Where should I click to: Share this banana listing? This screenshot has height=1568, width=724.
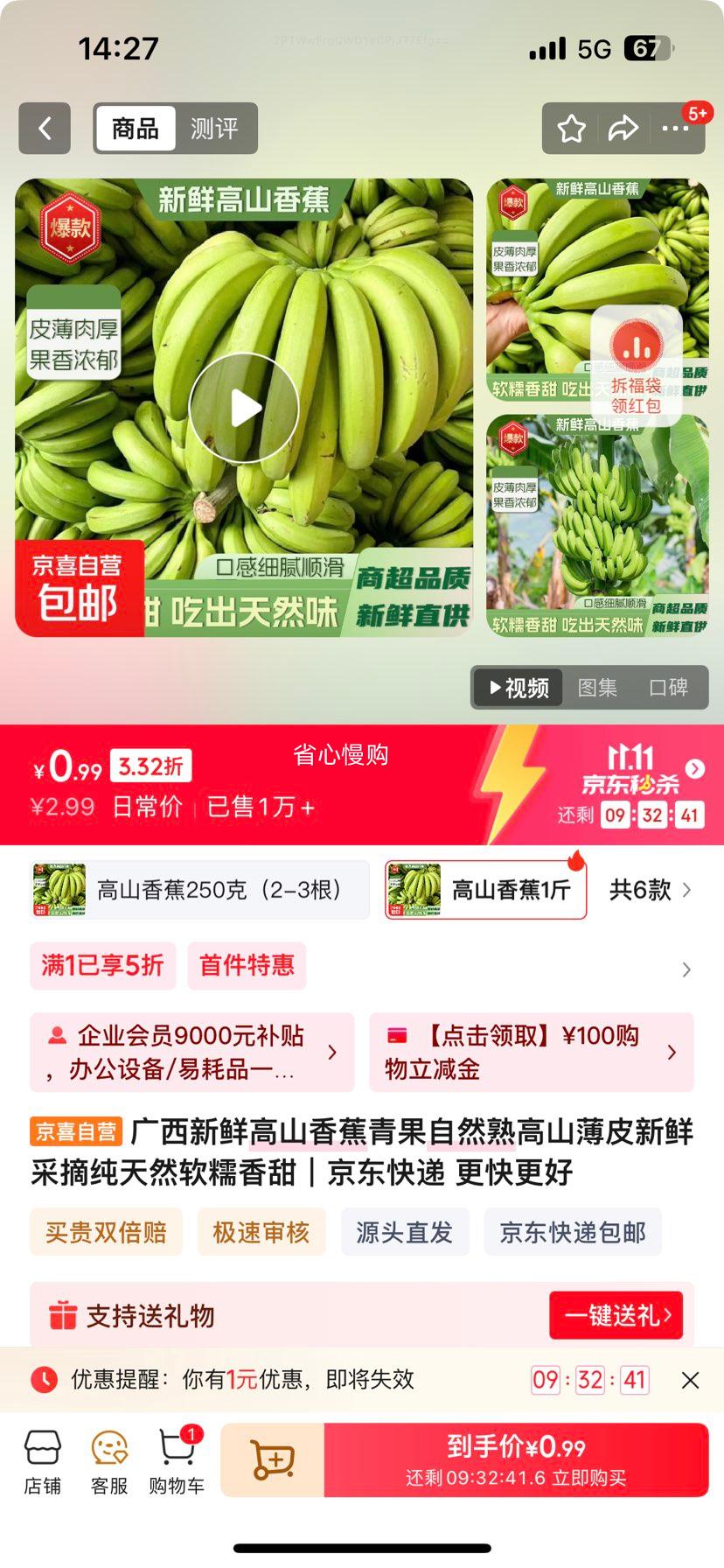coord(623,129)
